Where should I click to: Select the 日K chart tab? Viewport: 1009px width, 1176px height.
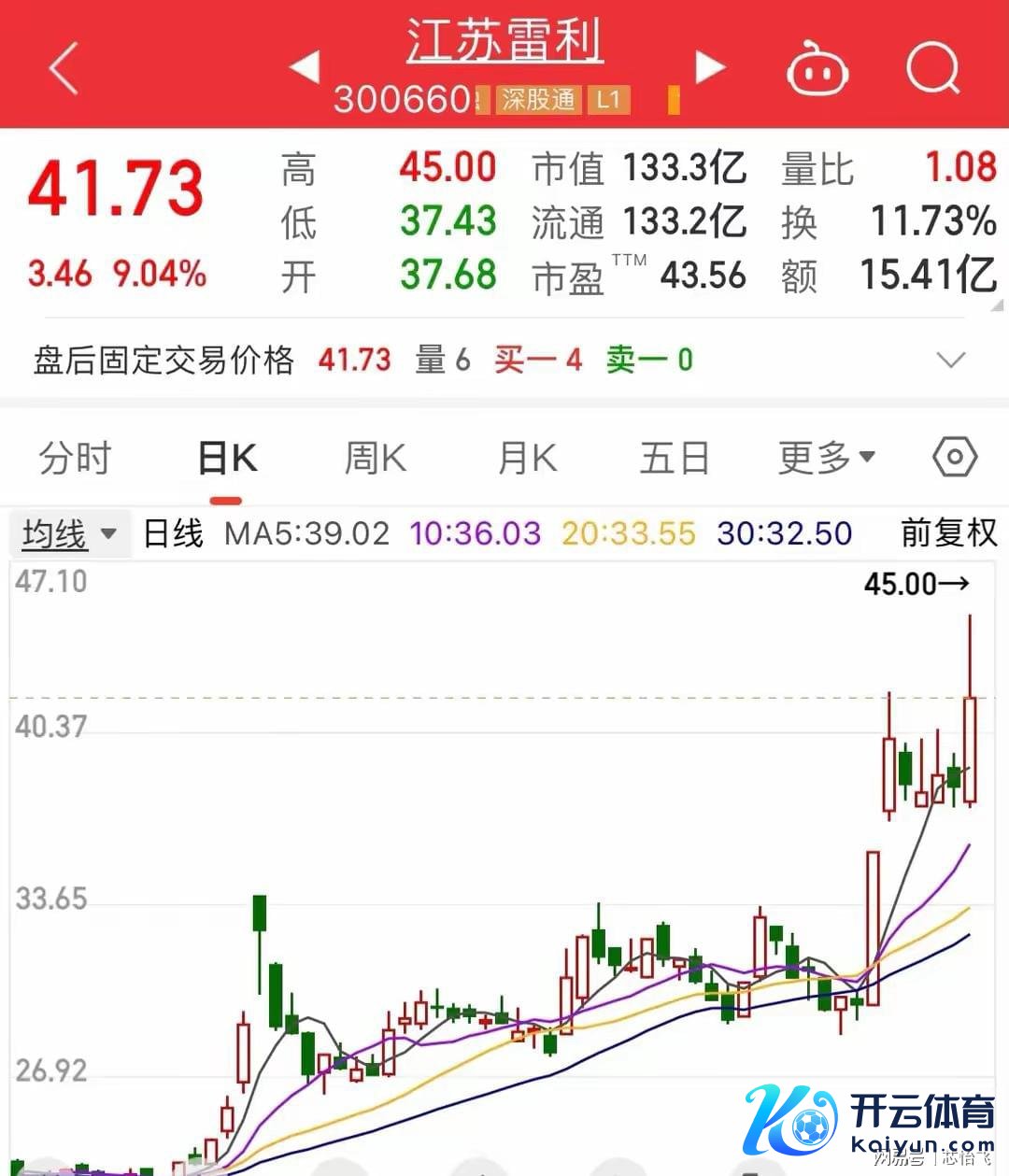[227, 459]
